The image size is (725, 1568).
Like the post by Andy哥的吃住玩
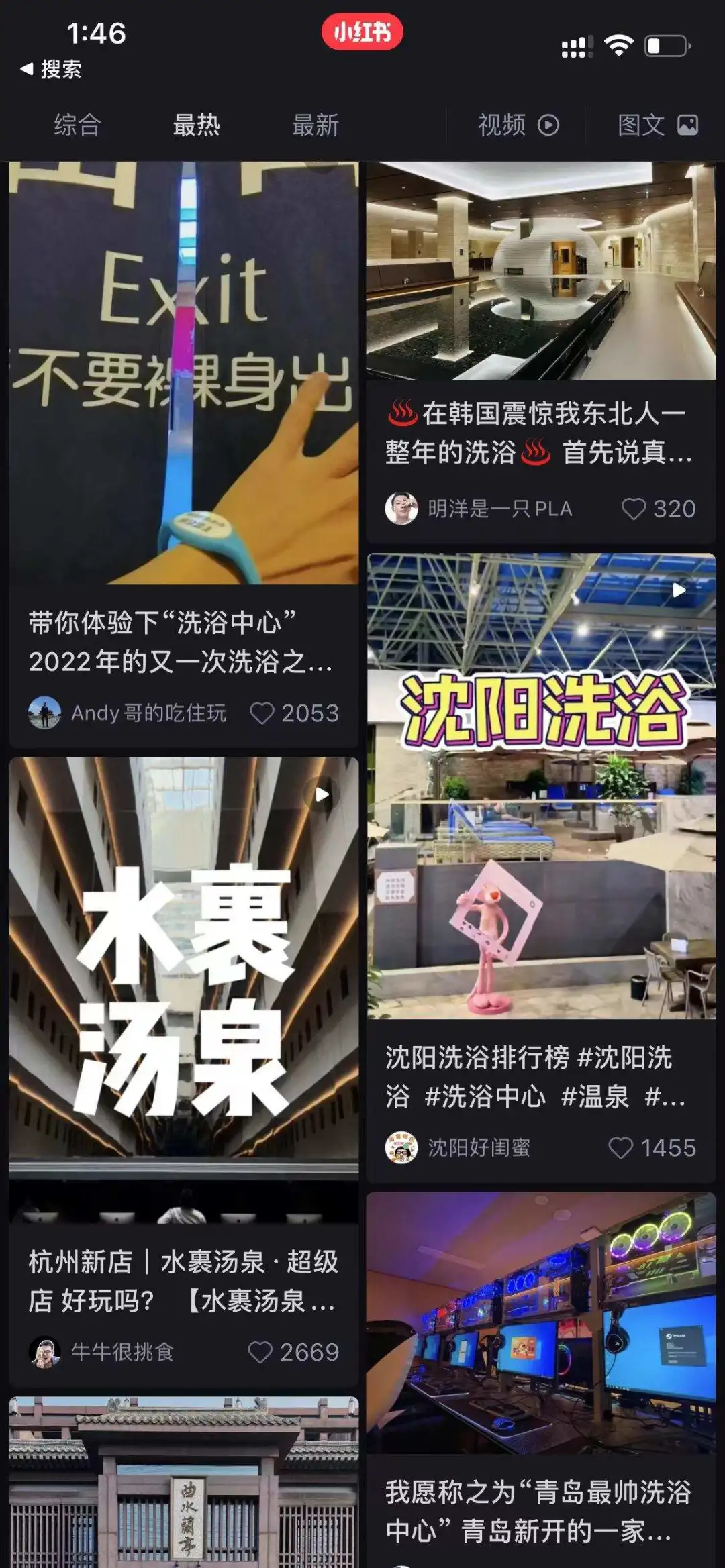coord(294,713)
